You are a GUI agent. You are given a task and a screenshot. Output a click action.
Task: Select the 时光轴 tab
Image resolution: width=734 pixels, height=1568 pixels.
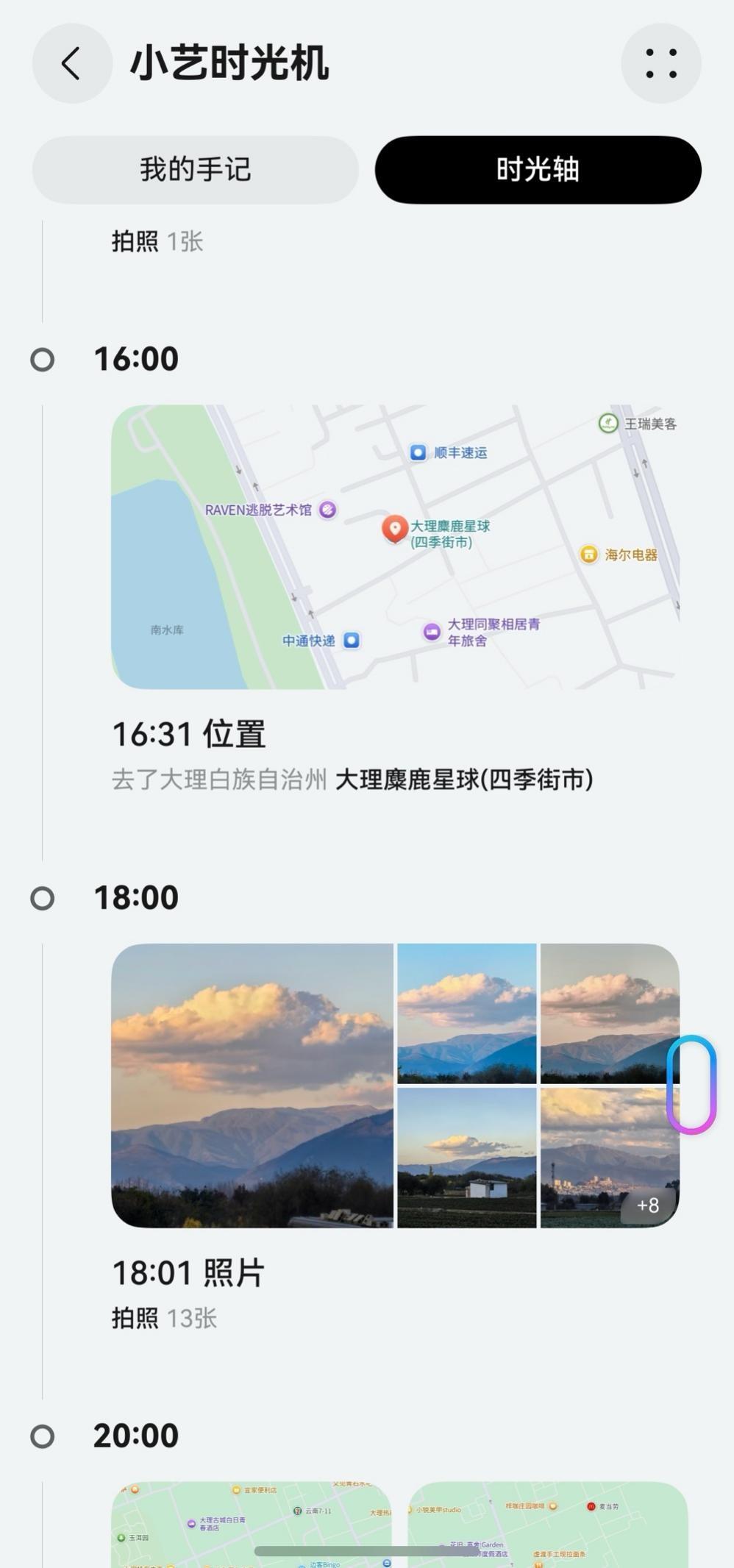[538, 170]
